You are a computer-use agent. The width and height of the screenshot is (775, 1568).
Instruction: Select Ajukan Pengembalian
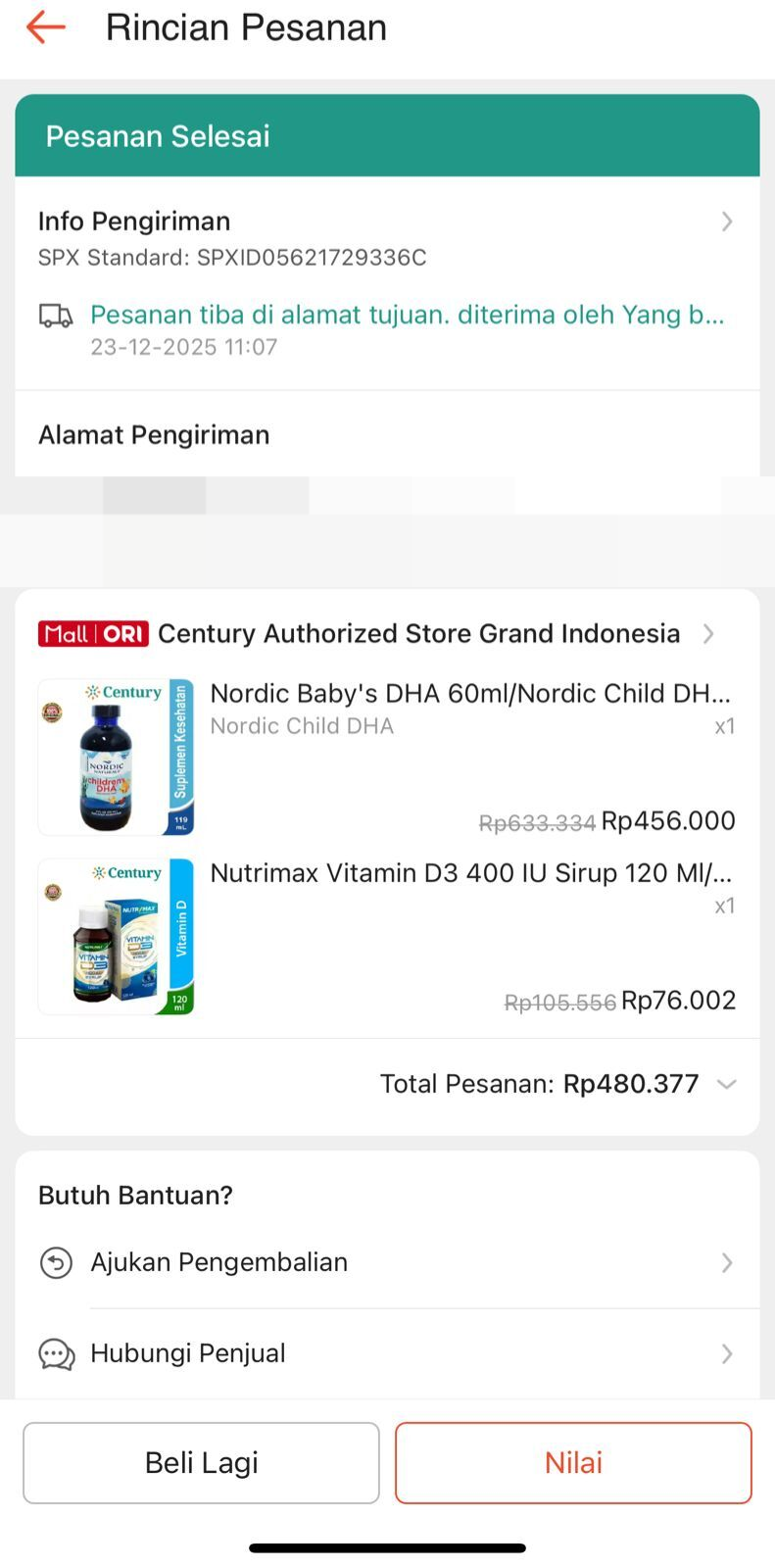click(387, 1262)
